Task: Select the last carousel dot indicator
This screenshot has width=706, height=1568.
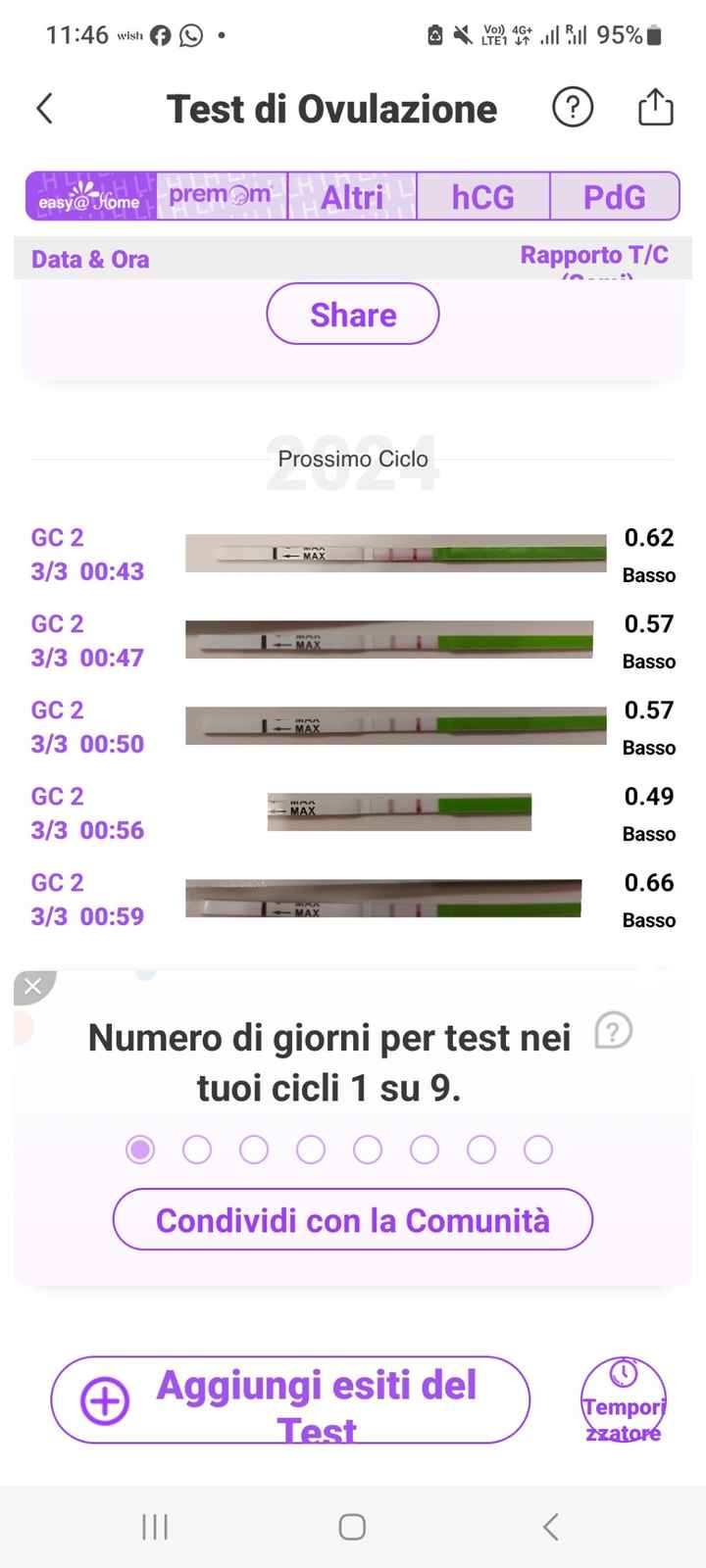Action: tap(537, 1149)
